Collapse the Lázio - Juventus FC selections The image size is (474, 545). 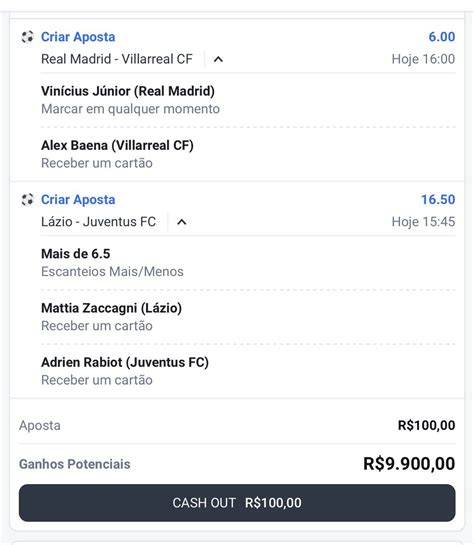(182, 222)
